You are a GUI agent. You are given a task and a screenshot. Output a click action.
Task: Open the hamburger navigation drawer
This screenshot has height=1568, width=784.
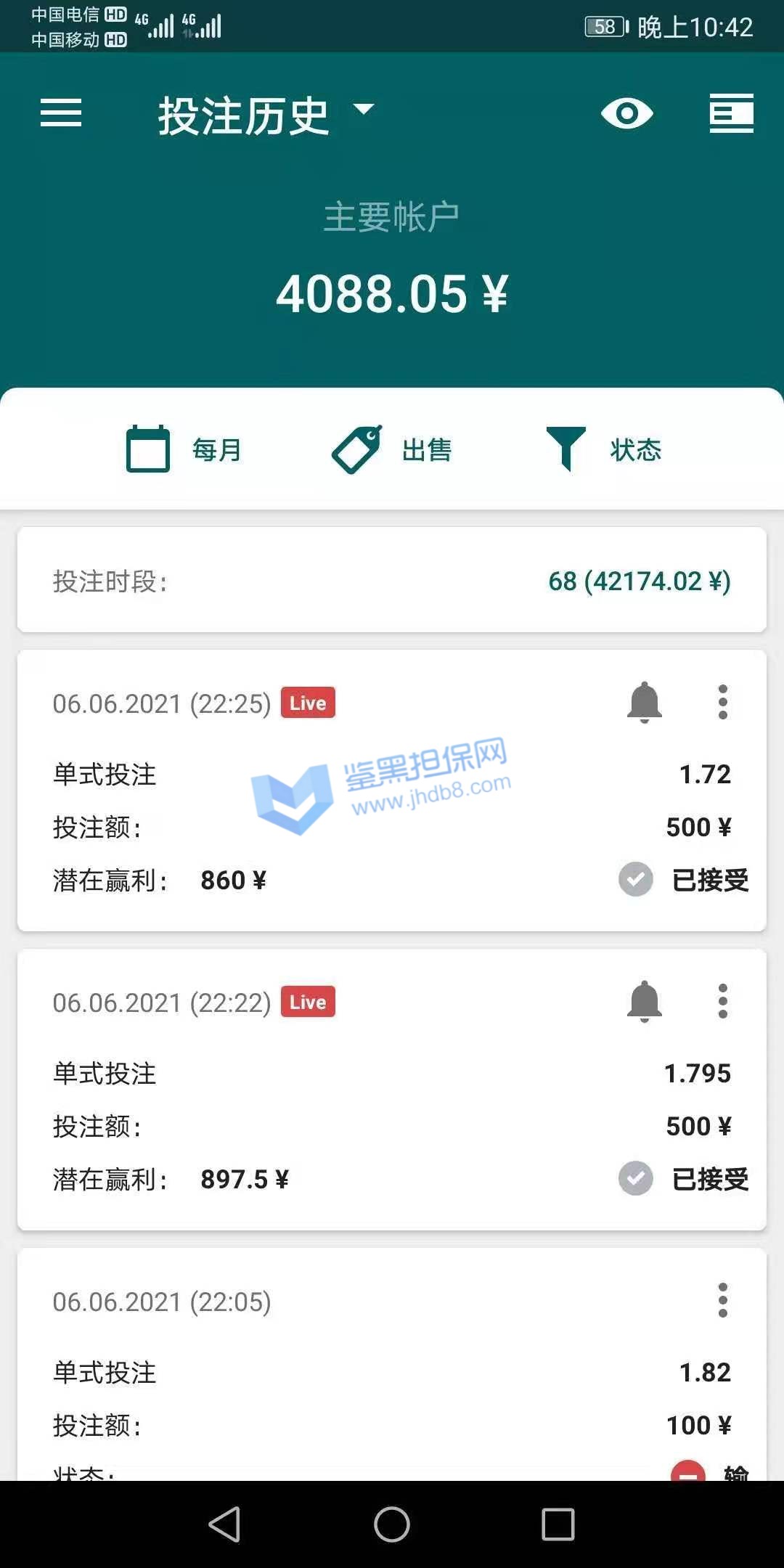[61, 113]
